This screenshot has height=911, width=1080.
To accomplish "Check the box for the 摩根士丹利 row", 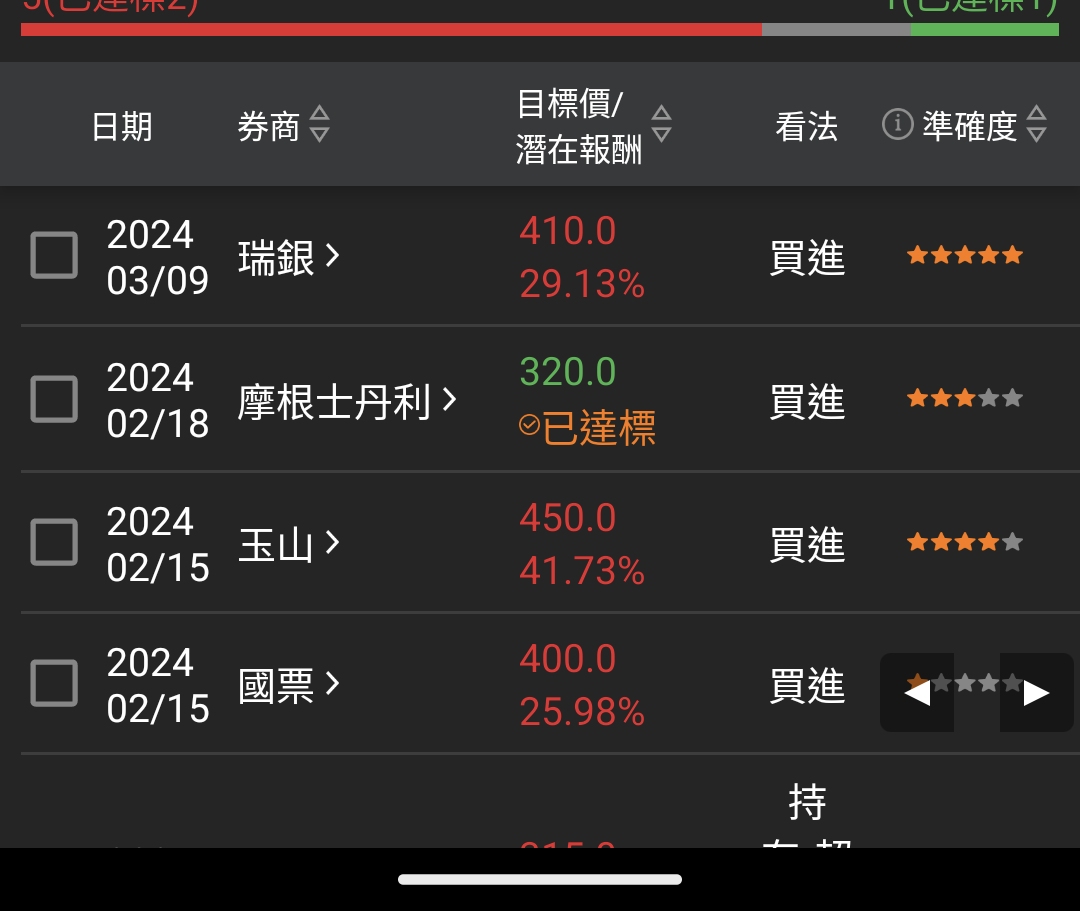I will tap(54, 399).
